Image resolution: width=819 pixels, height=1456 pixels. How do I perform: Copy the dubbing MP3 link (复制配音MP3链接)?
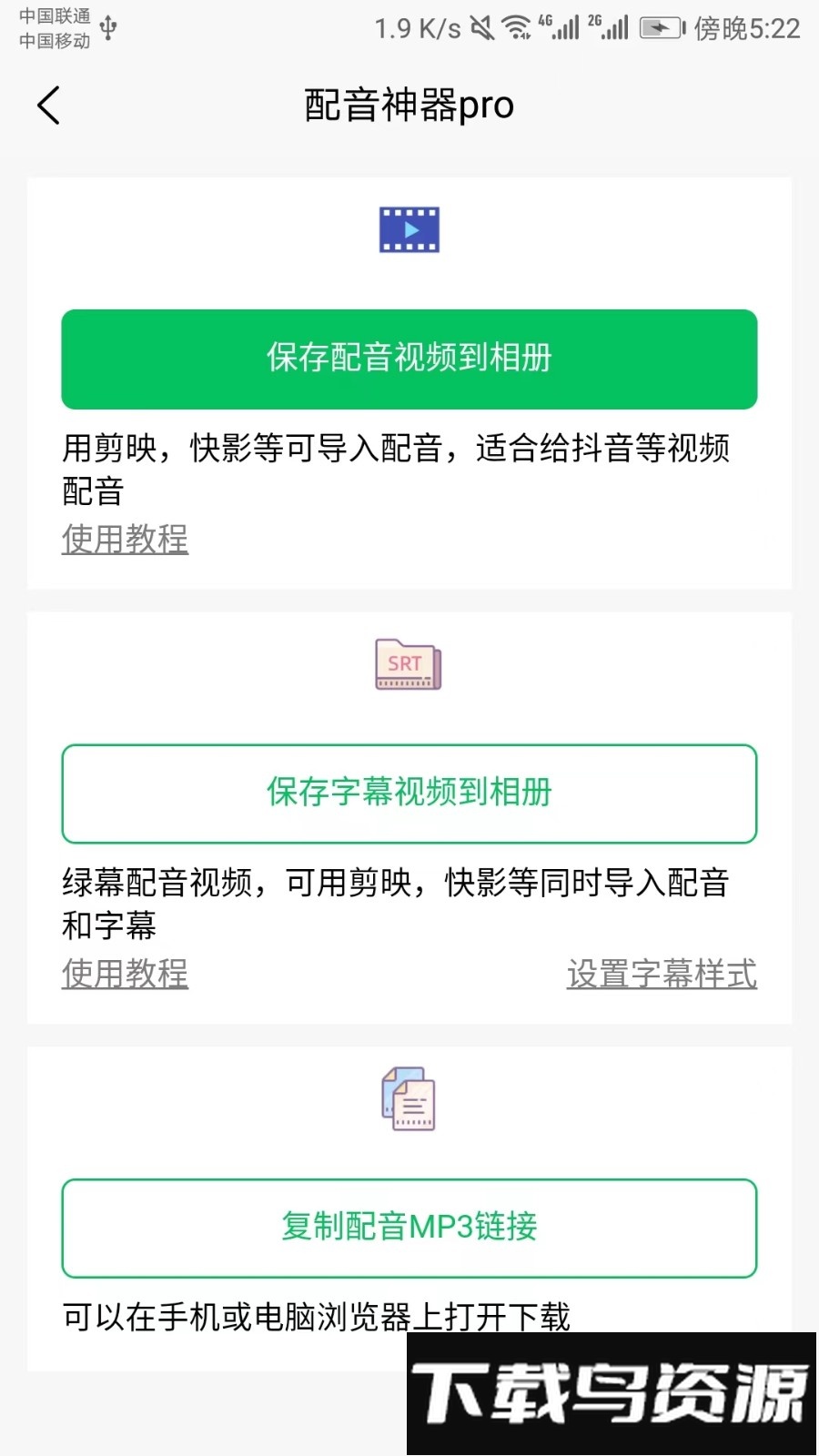click(409, 1227)
